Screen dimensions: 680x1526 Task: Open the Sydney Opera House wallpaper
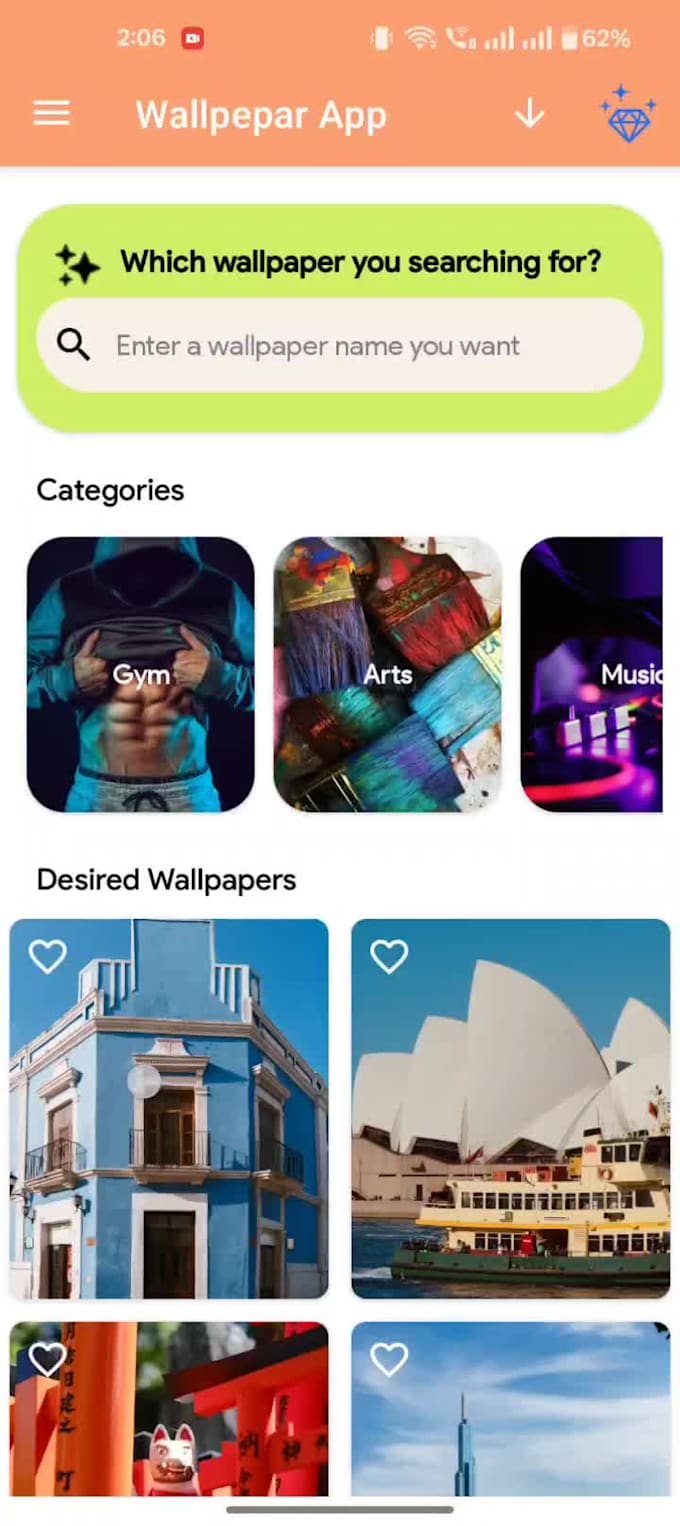point(510,1130)
